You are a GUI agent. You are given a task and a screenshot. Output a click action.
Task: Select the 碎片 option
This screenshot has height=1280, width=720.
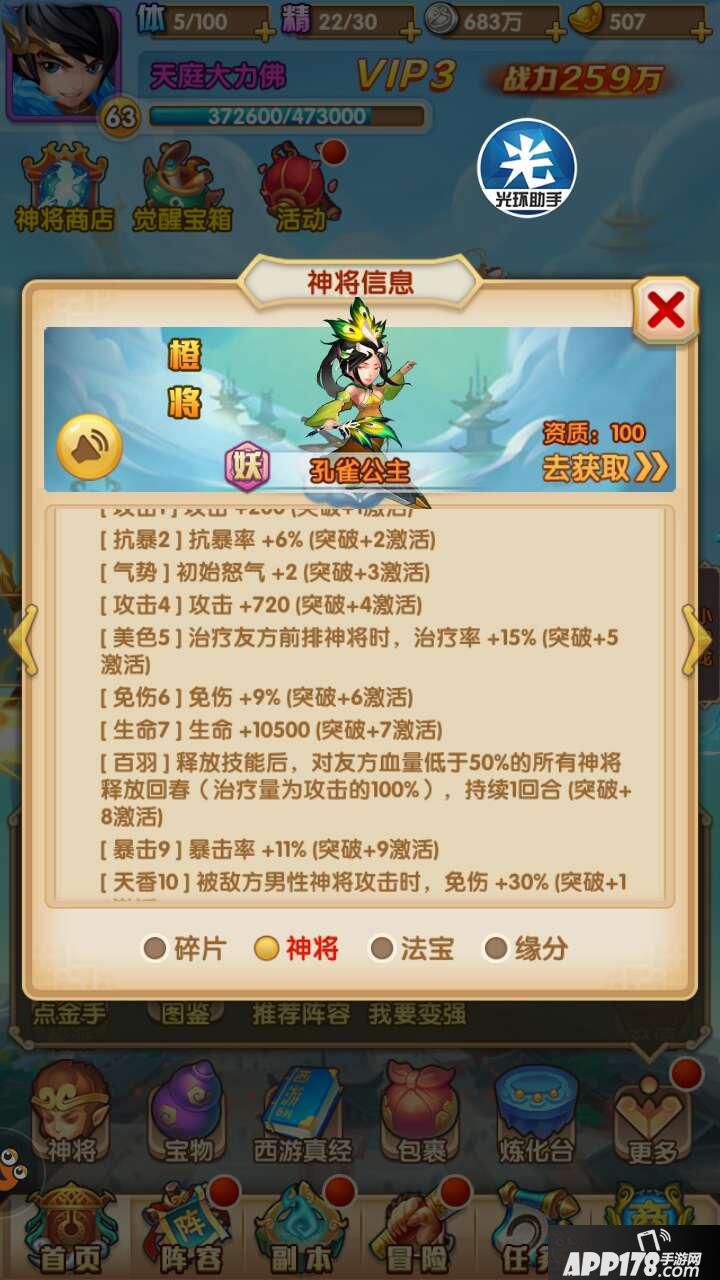[x=185, y=948]
